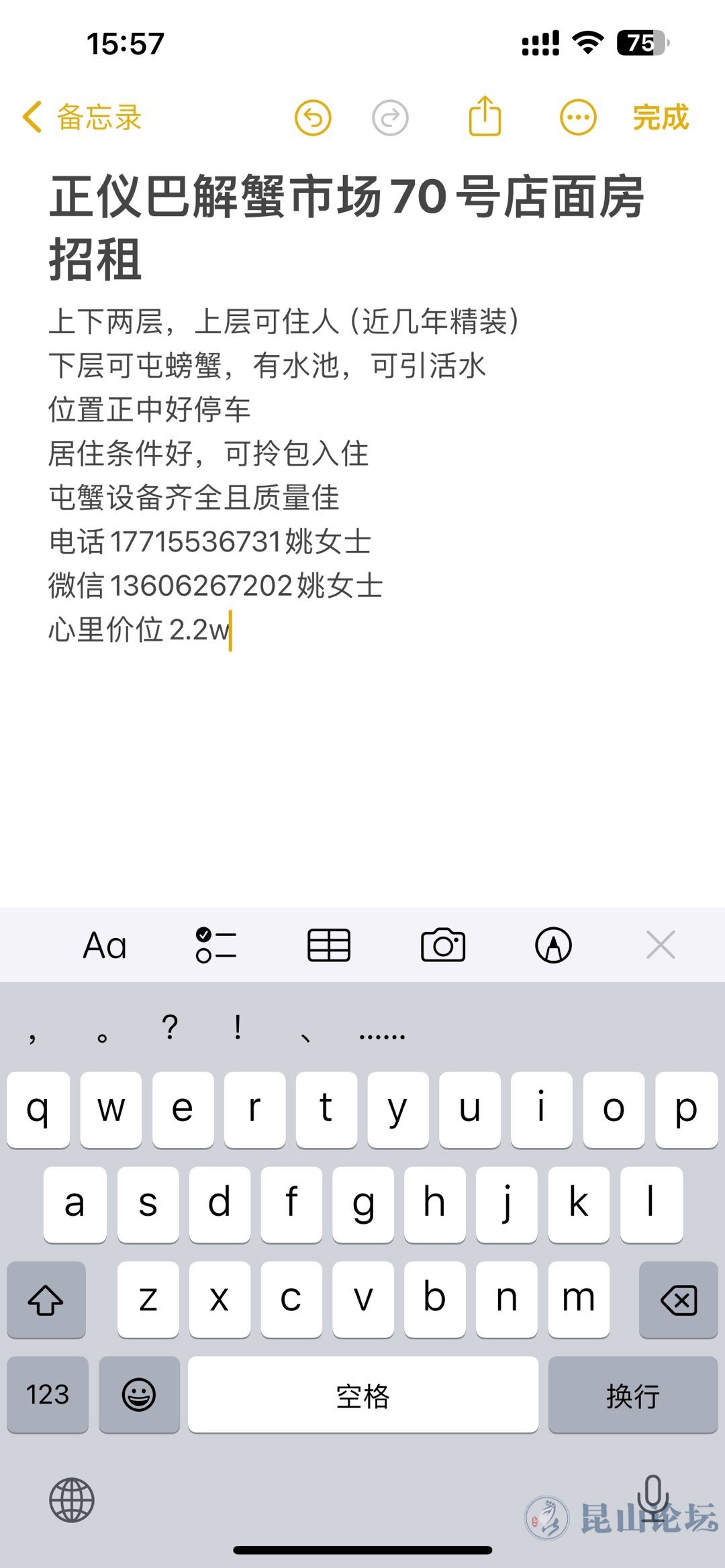Open the more options menu
Viewport: 725px width, 1568px height.
point(578,117)
